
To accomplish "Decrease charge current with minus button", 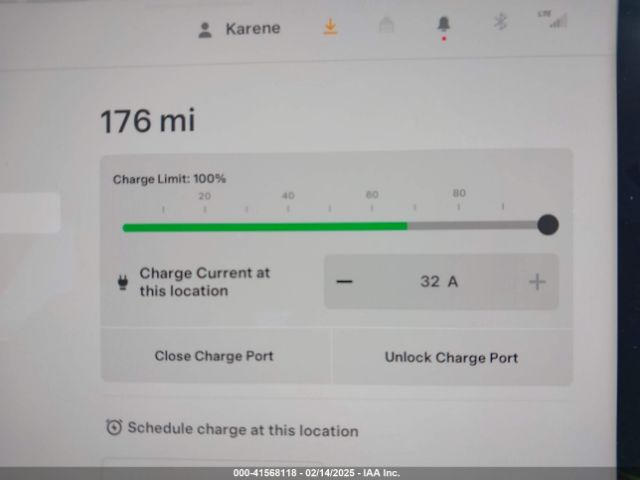I will (345, 282).
